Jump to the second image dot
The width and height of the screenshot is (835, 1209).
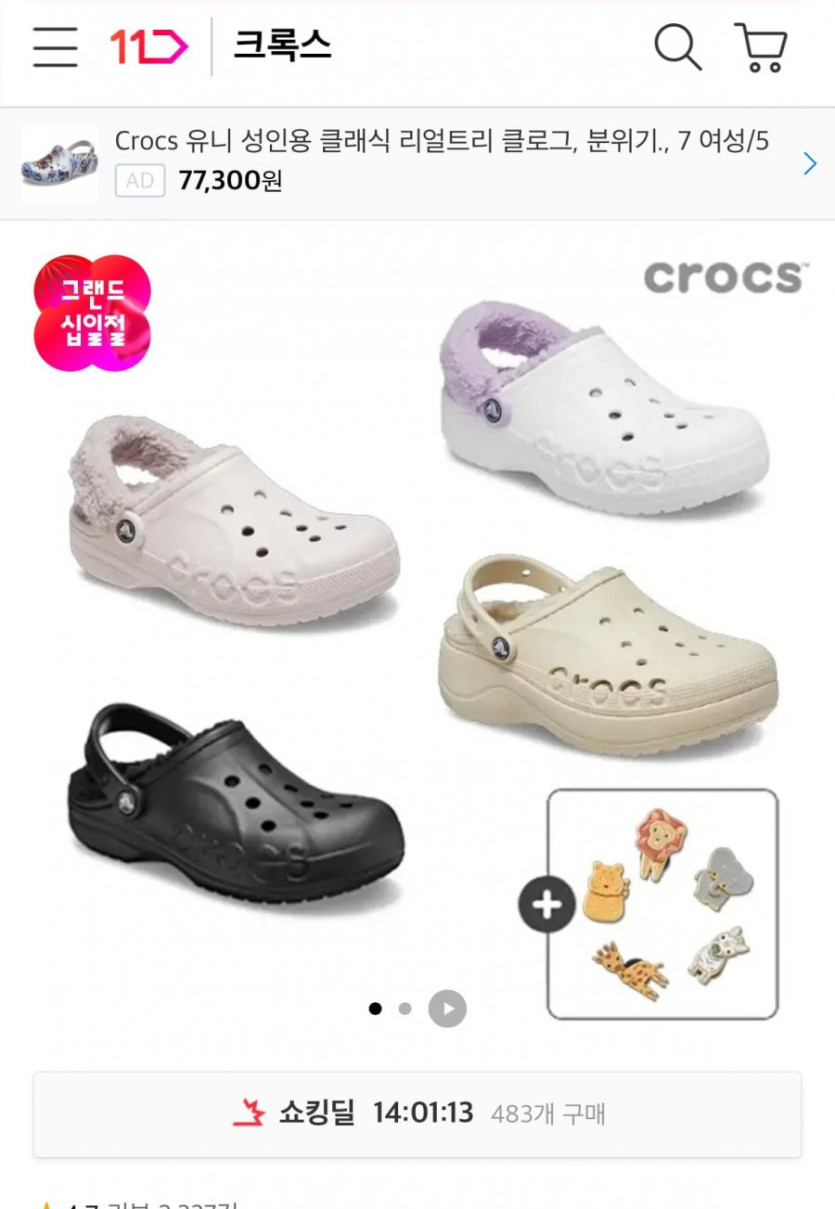(405, 1008)
